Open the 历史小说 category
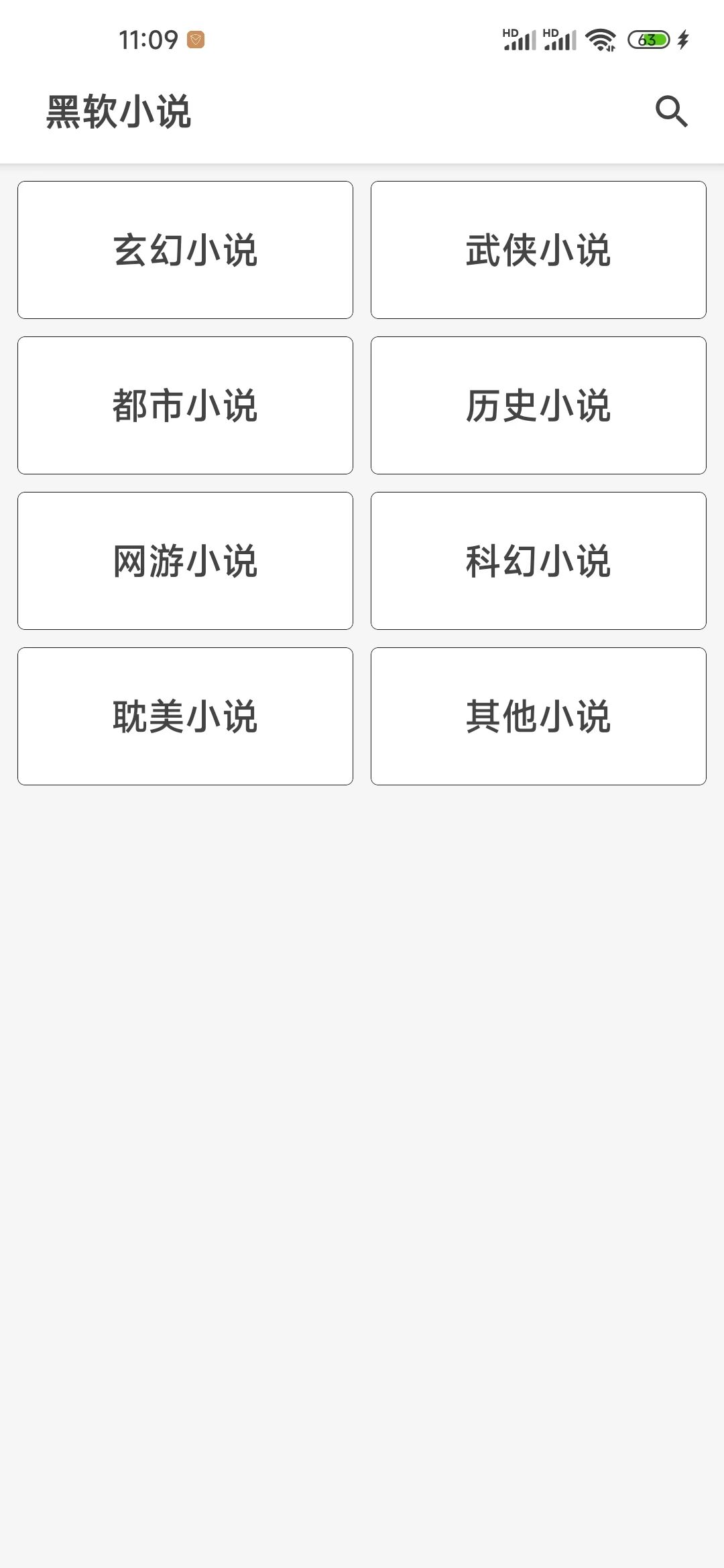Screen dimensions: 724x1568 click(538, 405)
